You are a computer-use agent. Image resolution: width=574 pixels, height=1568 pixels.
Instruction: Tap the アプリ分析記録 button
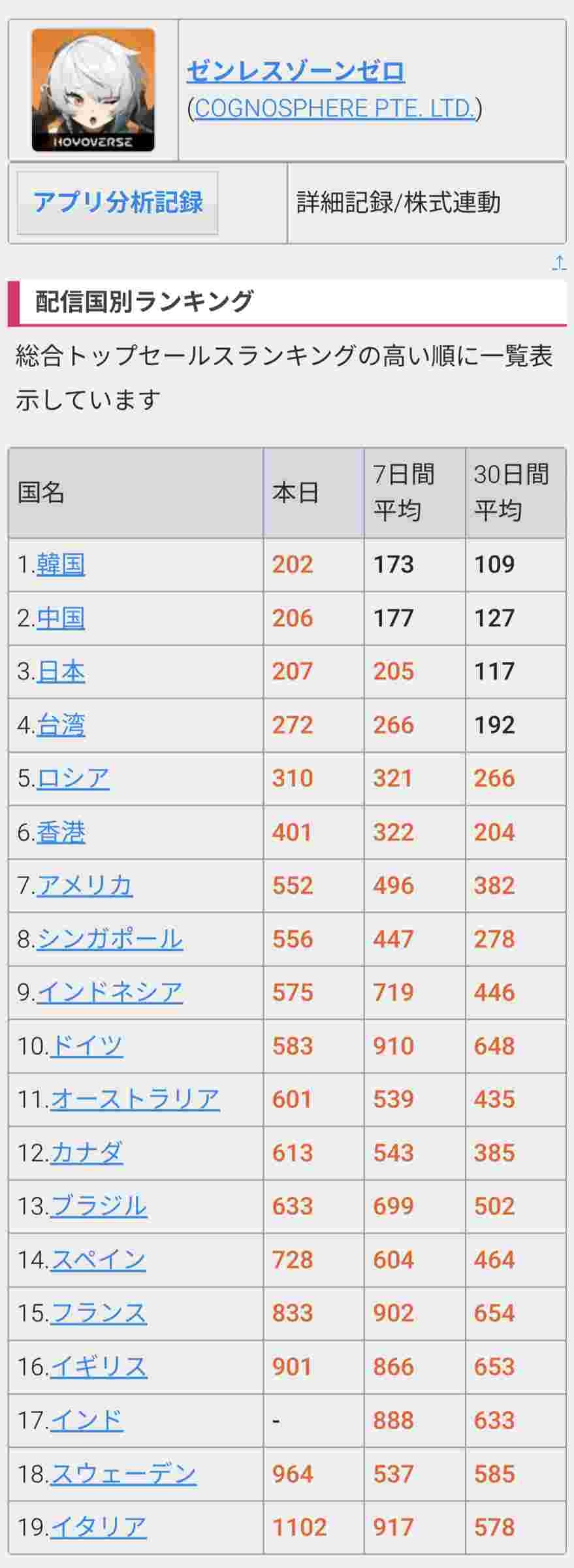118,203
